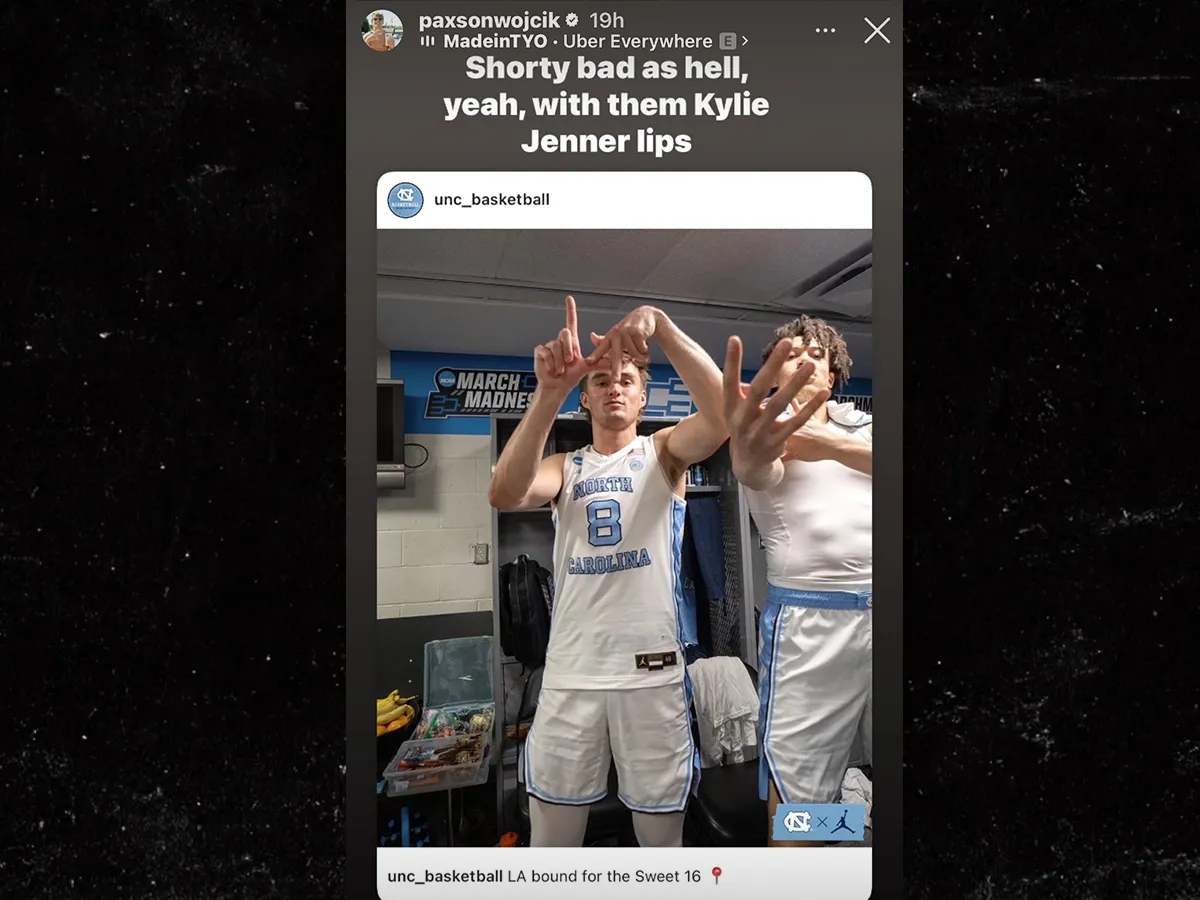Image resolution: width=1200 pixels, height=900 pixels.
Task: Close the story viewer
Action: click(x=876, y=31)
